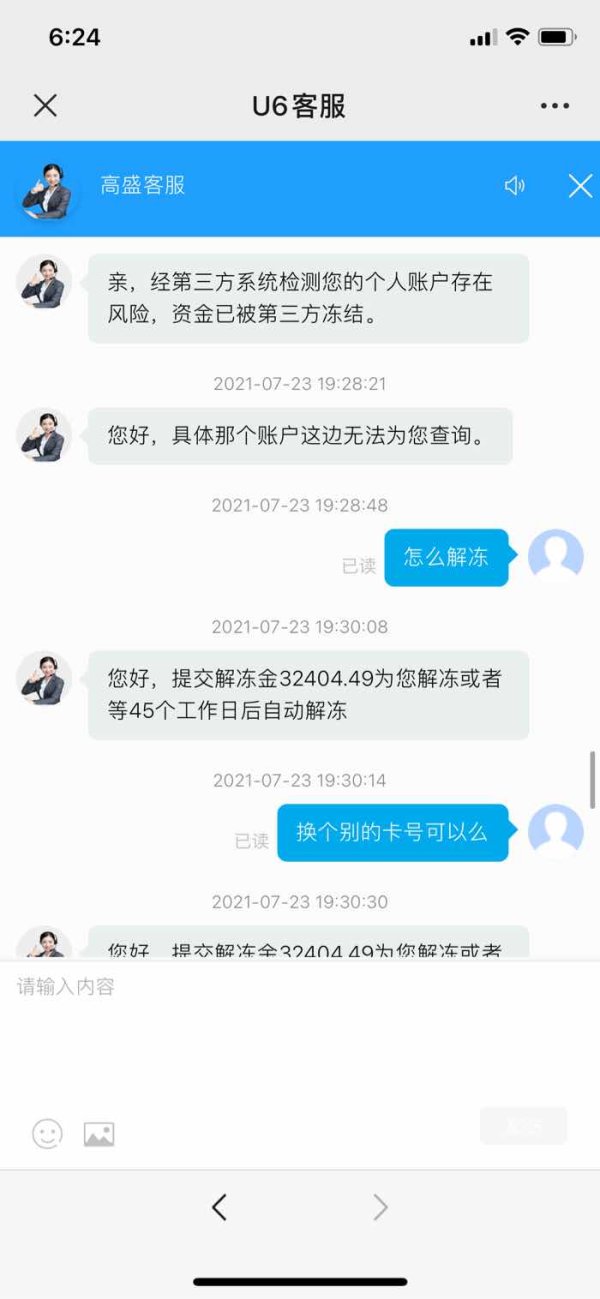
Task: Open the emoji picker
Action: pos(47,1133)
